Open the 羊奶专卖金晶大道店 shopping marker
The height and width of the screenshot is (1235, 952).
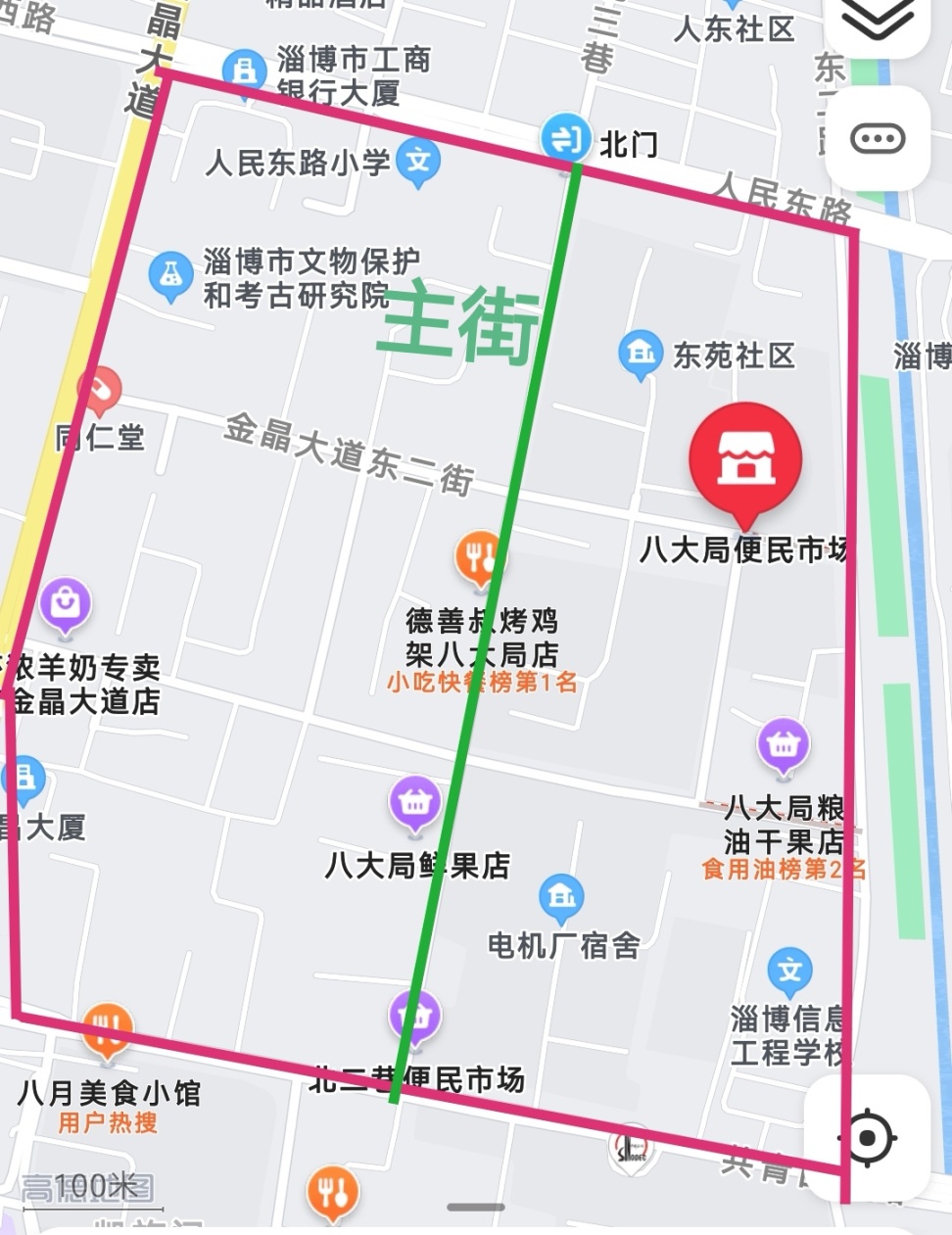point(66,603)
